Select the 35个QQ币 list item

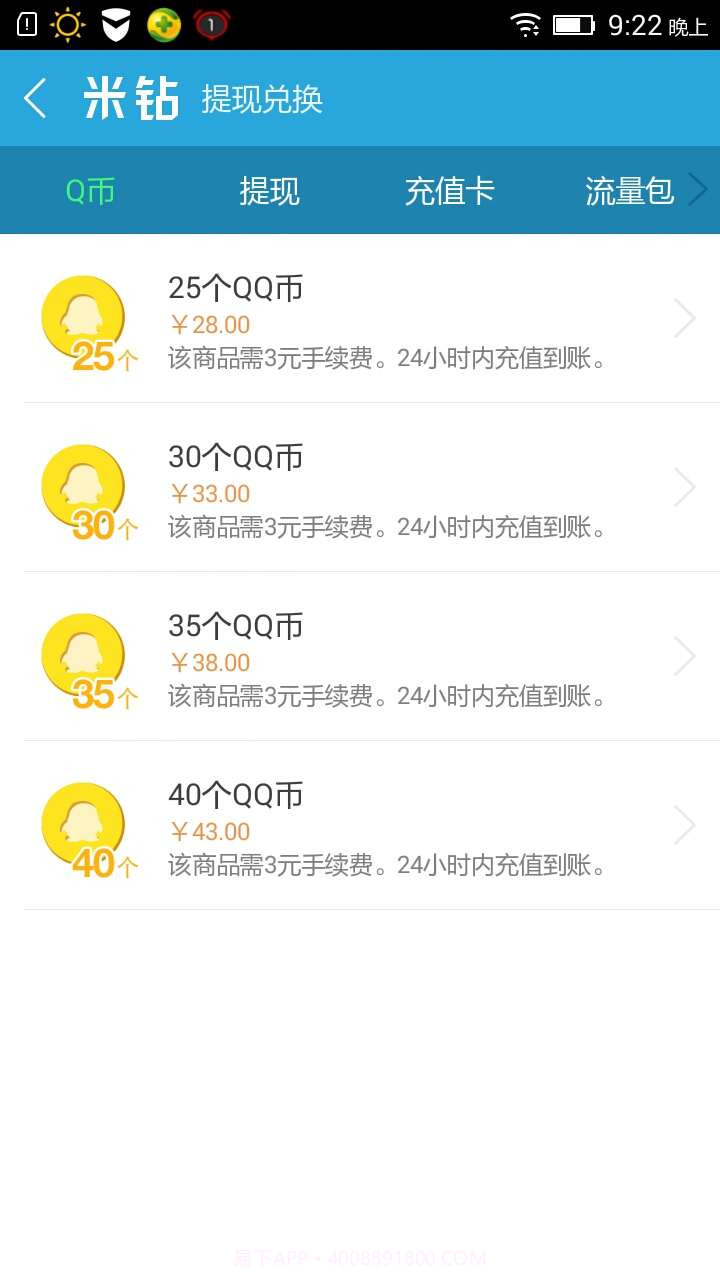(360, 656)
